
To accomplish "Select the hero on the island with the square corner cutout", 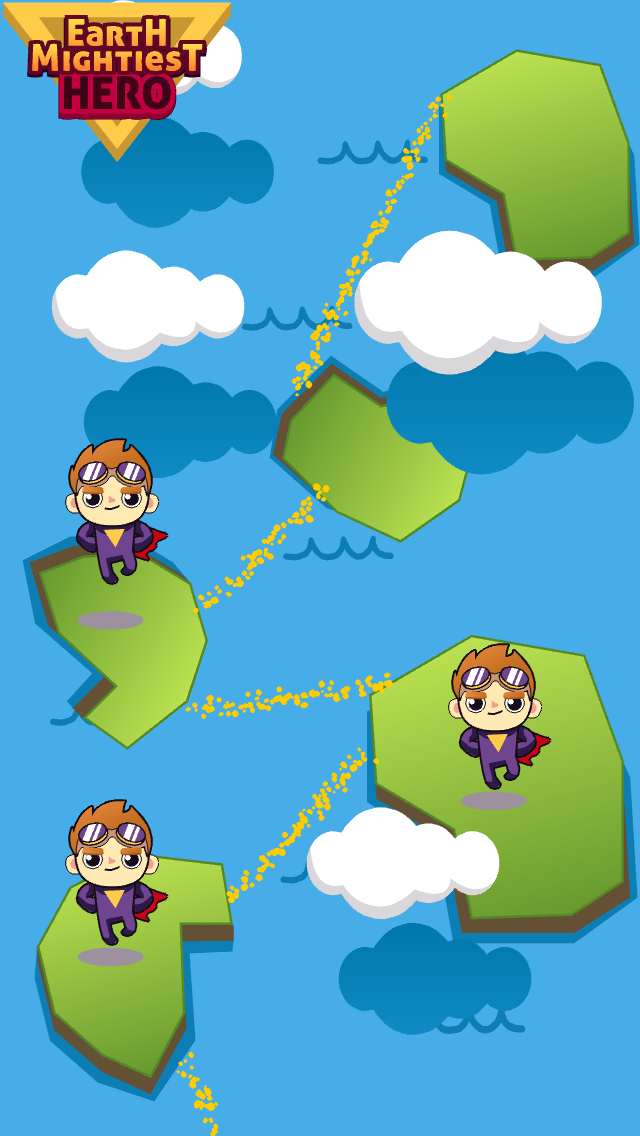I will pyautogui.click(x=115, y=872).
